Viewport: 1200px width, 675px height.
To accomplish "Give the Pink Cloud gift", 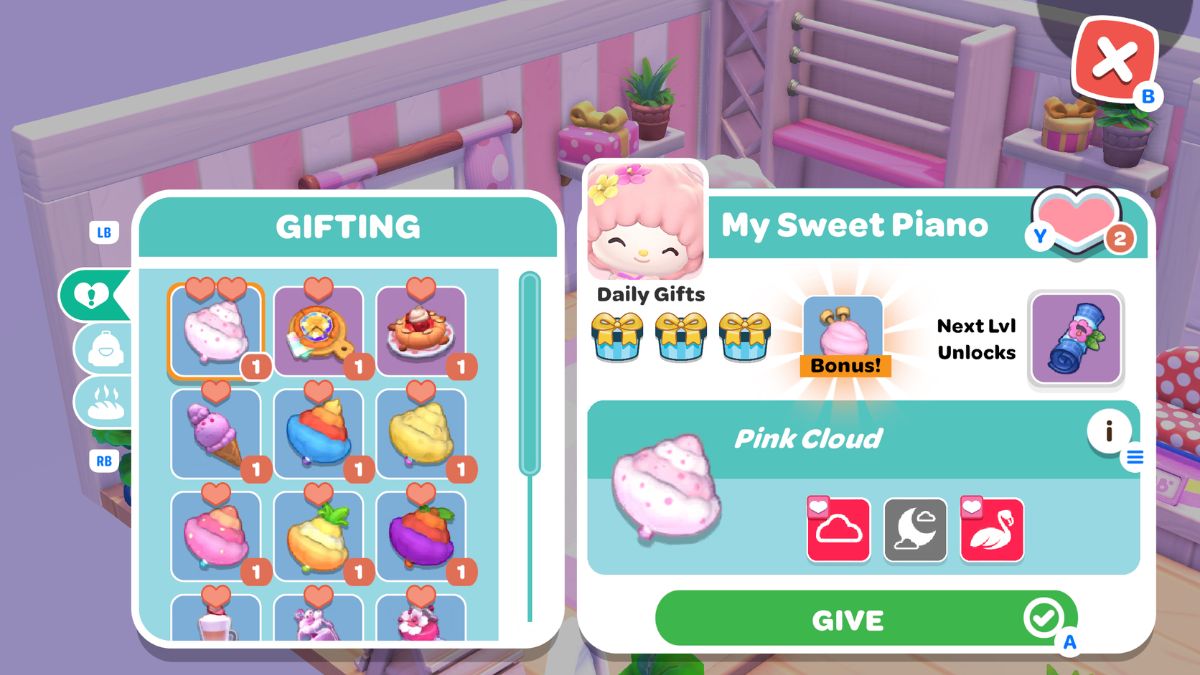I will 866,619.
